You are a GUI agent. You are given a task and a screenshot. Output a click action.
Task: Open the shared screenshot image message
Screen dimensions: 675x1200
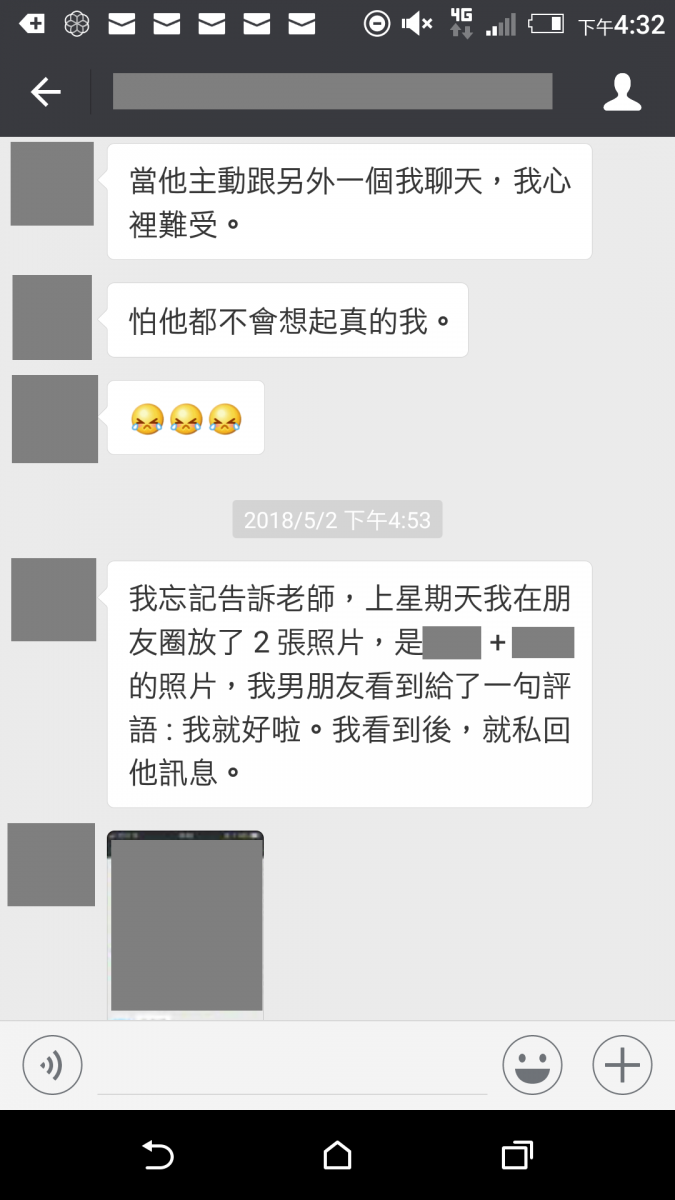186,923
